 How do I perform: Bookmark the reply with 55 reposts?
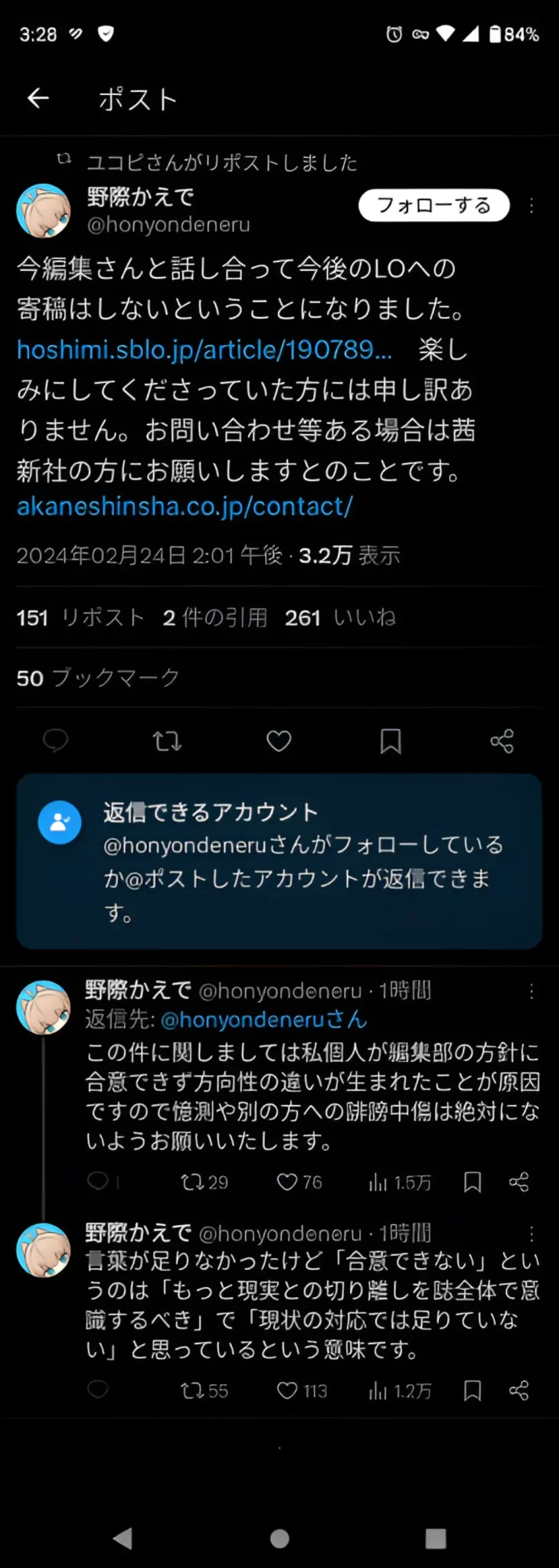[x=472, y=1390]
